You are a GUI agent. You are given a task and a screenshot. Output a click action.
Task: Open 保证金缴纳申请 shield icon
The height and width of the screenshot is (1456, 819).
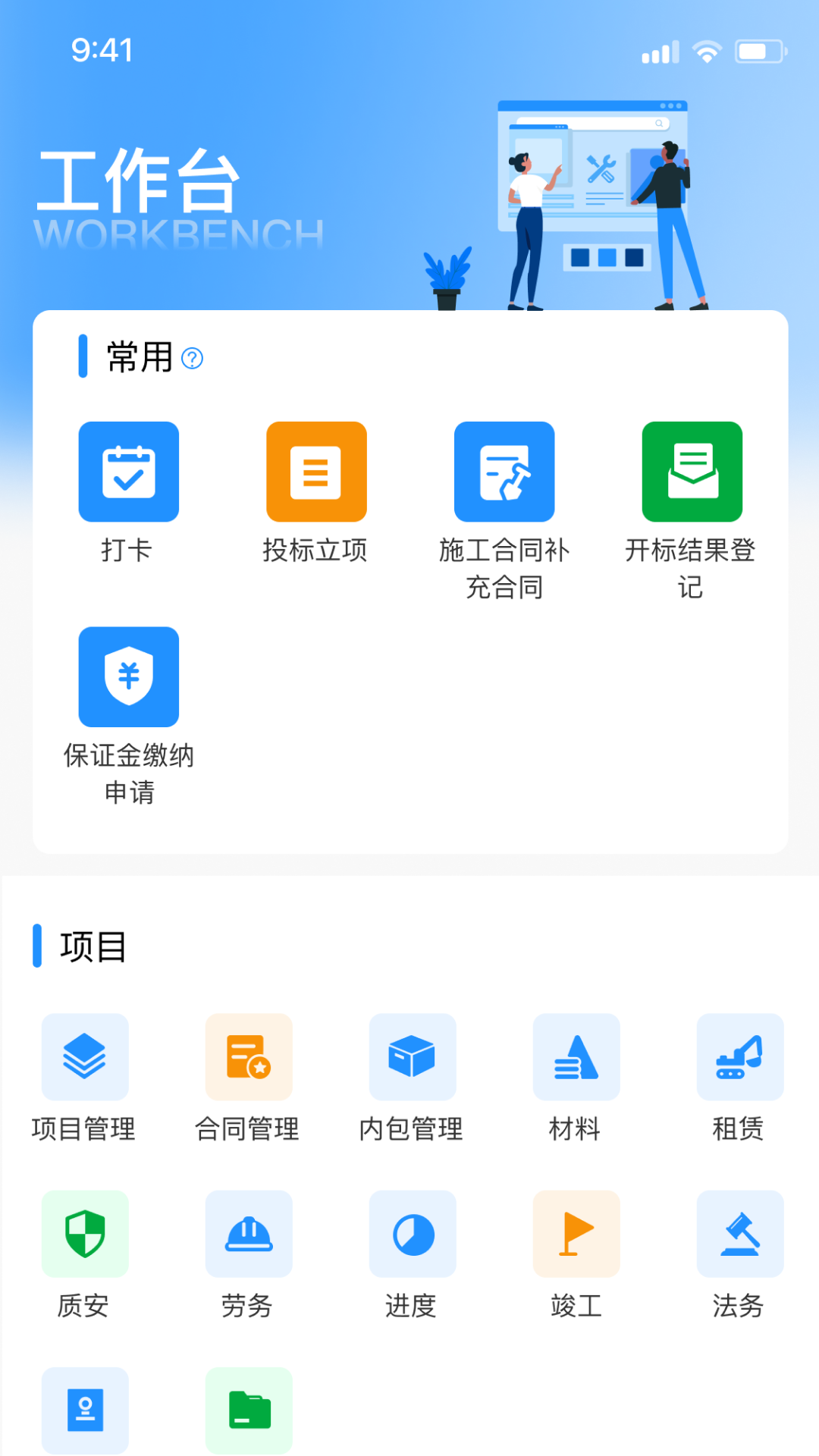coord(129,676)
